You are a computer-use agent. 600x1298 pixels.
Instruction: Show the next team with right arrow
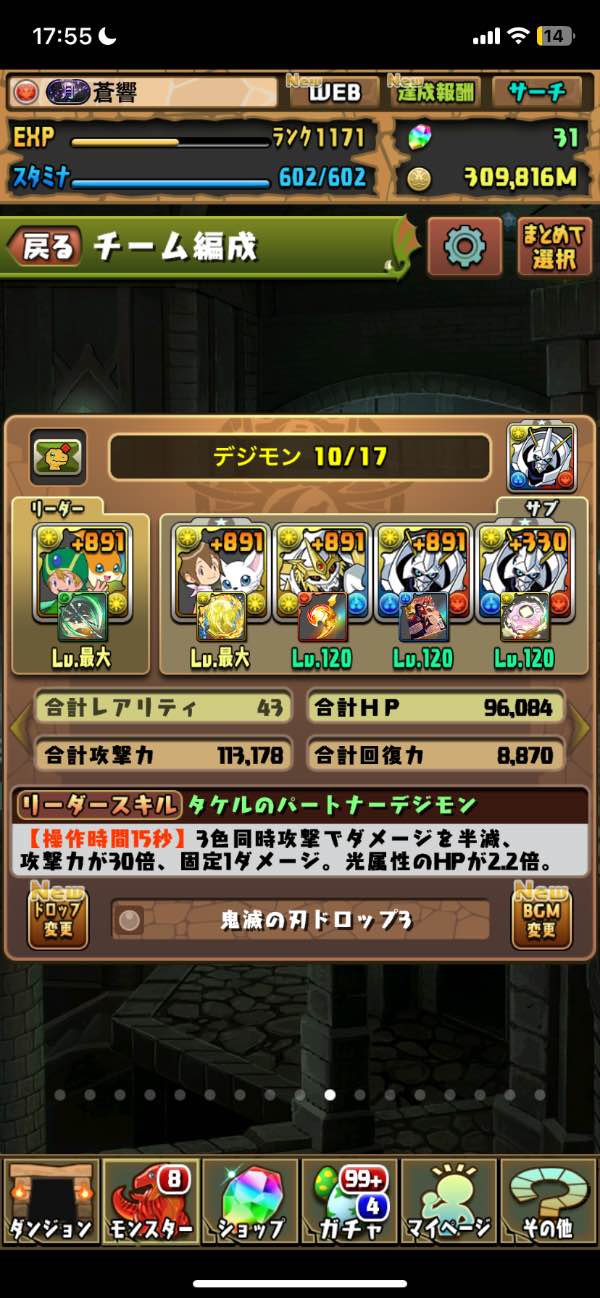coord(582,731)
